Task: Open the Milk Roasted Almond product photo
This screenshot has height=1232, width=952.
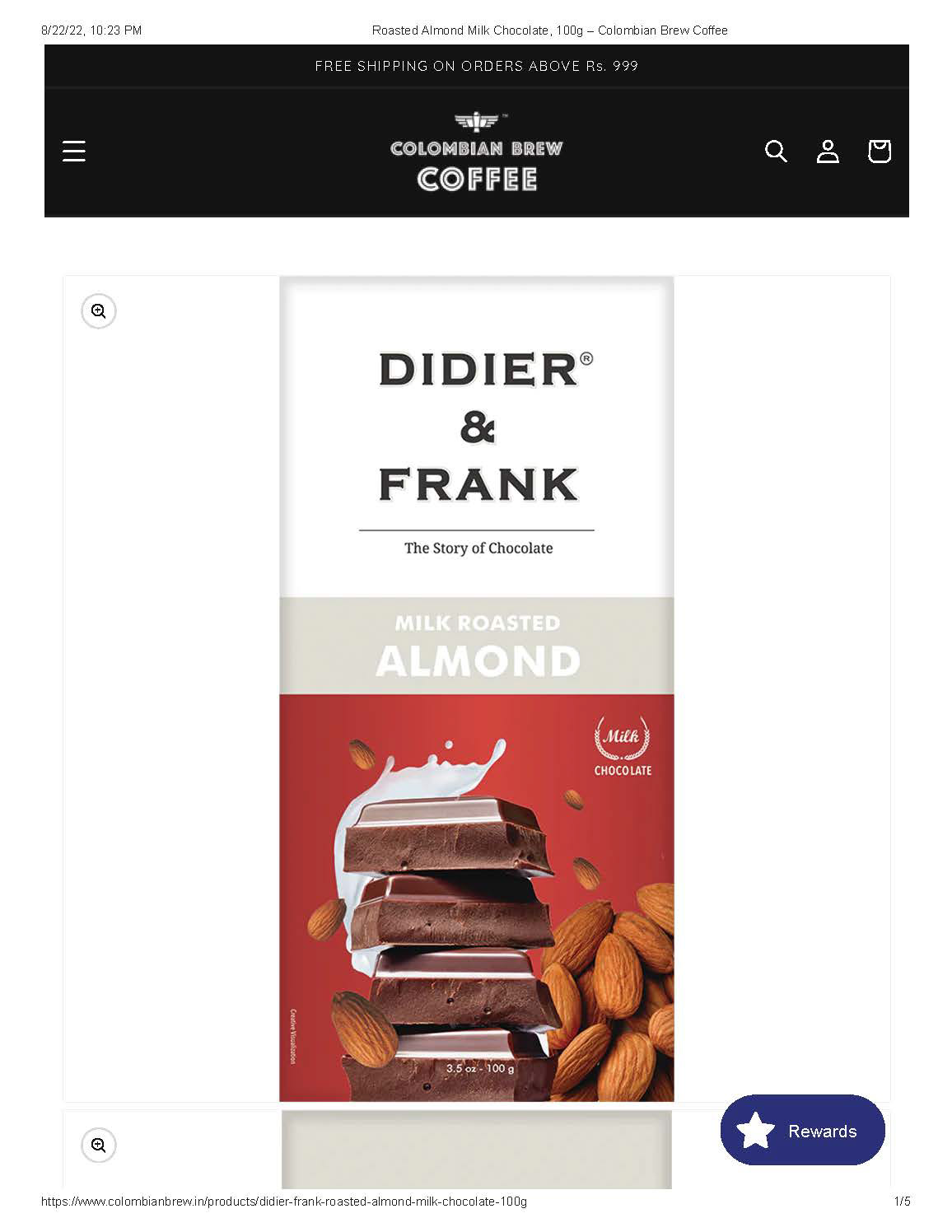Action: click(x=476, y=688)
